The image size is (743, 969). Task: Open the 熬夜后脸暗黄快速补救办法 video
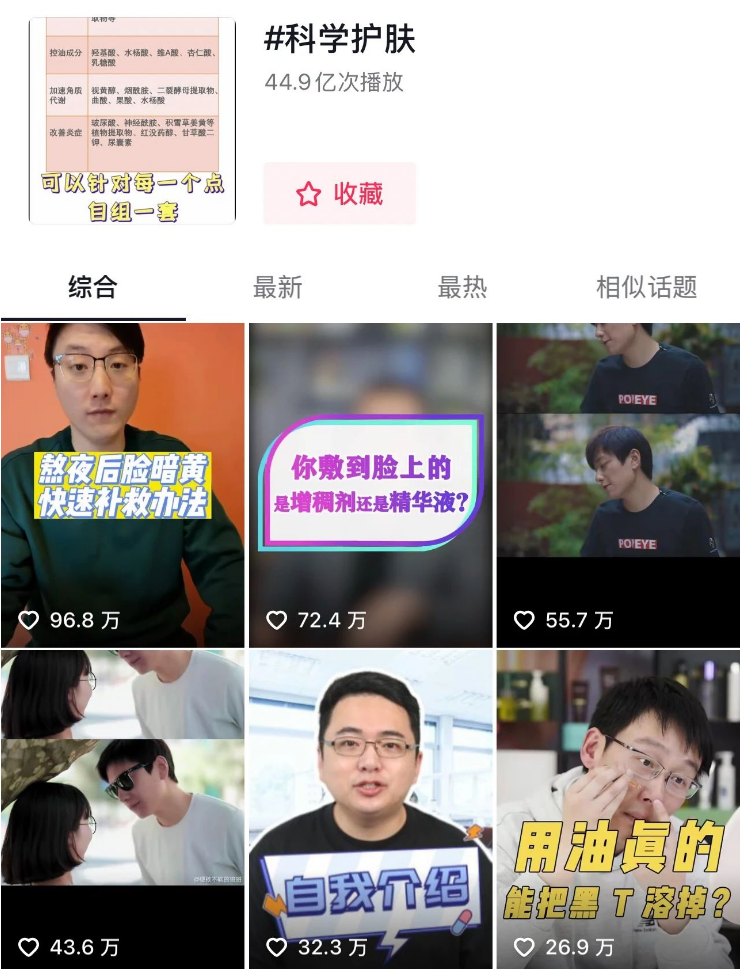122,485
